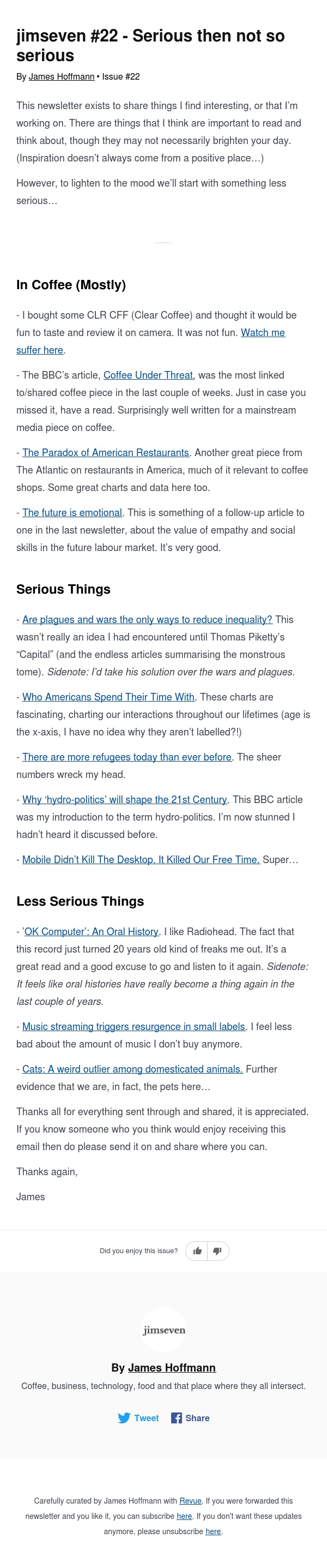
Task: Tap the unsubscribe 'here' link
Action: 213,1531
